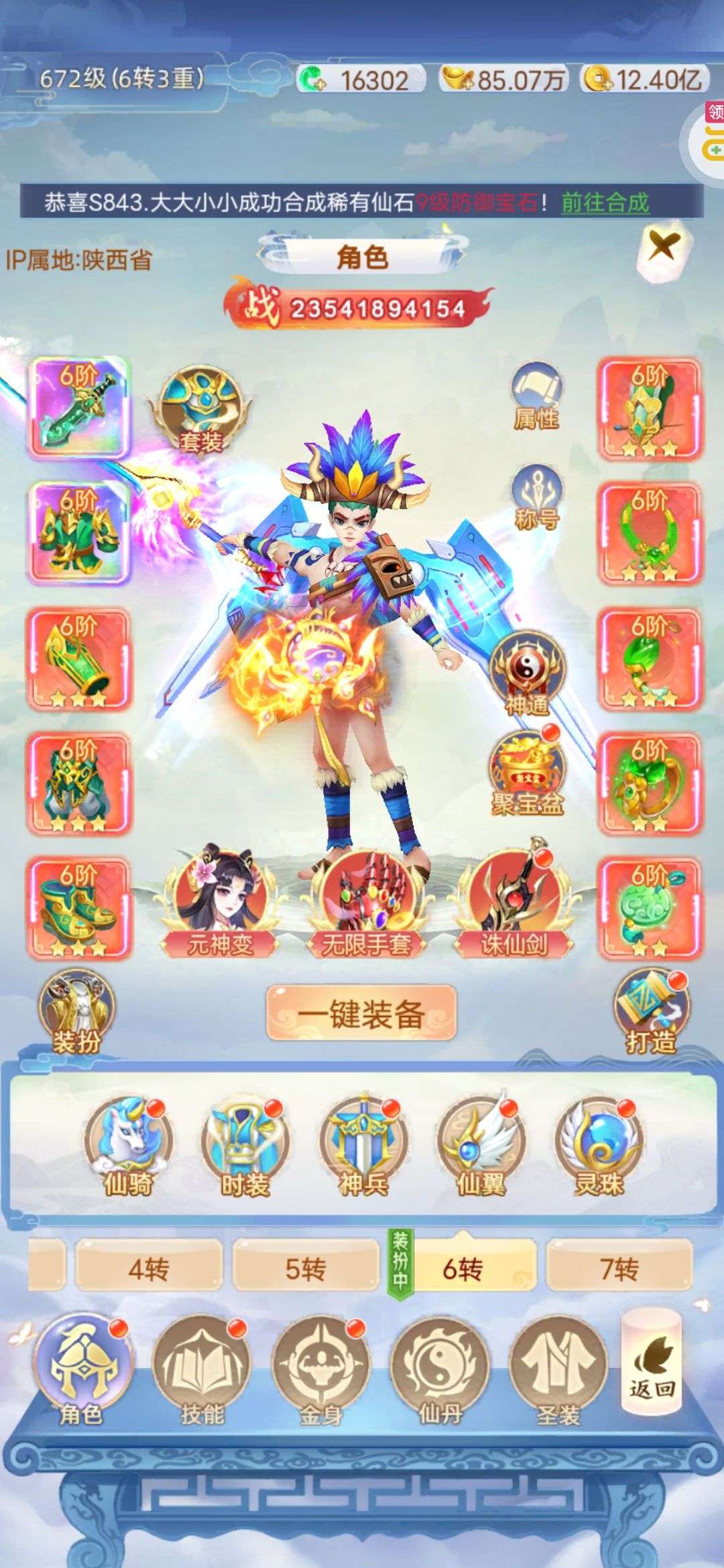Image resolution: width=724 pixels, height=1568 pixels.
Task: Close the 角色 character panel
Action: (662, 247)
